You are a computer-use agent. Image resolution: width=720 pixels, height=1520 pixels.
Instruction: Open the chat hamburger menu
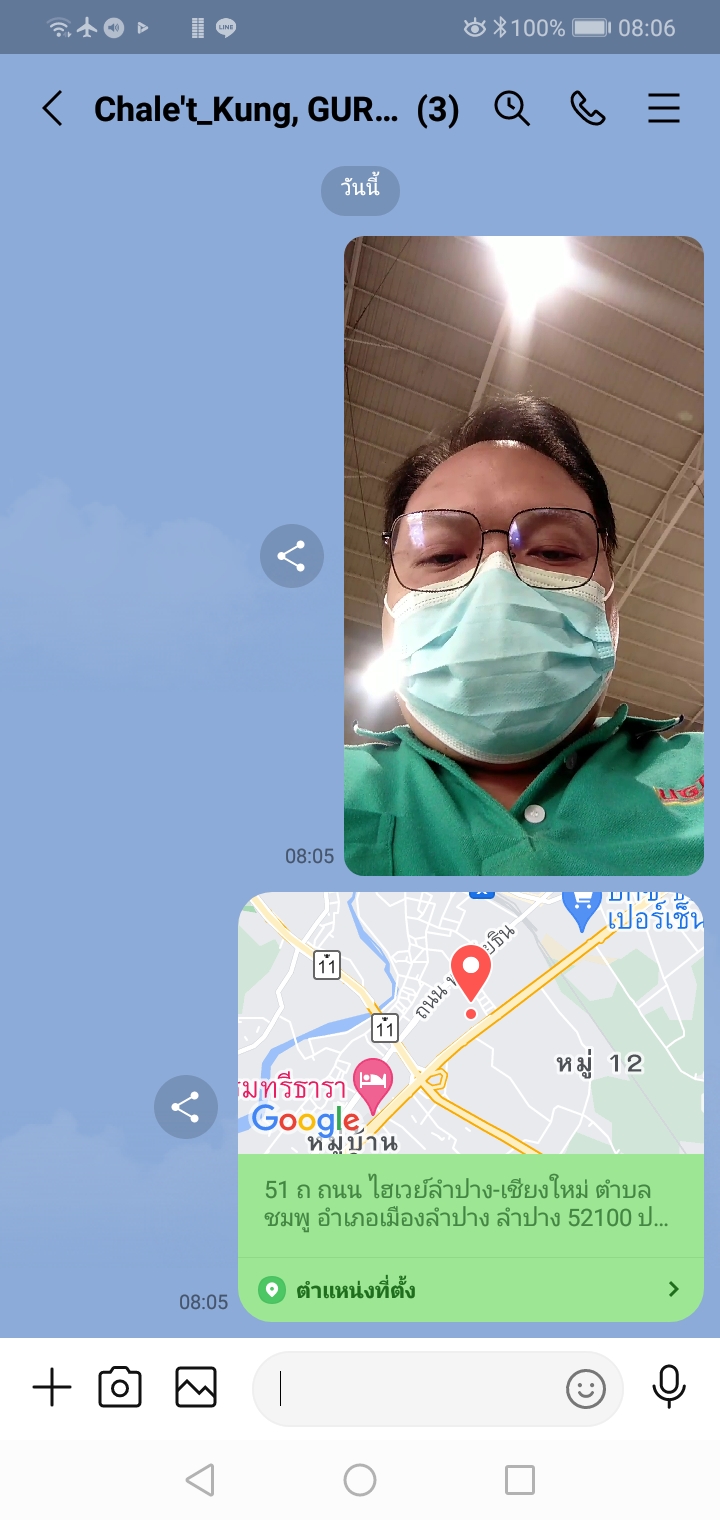(663, 109)
